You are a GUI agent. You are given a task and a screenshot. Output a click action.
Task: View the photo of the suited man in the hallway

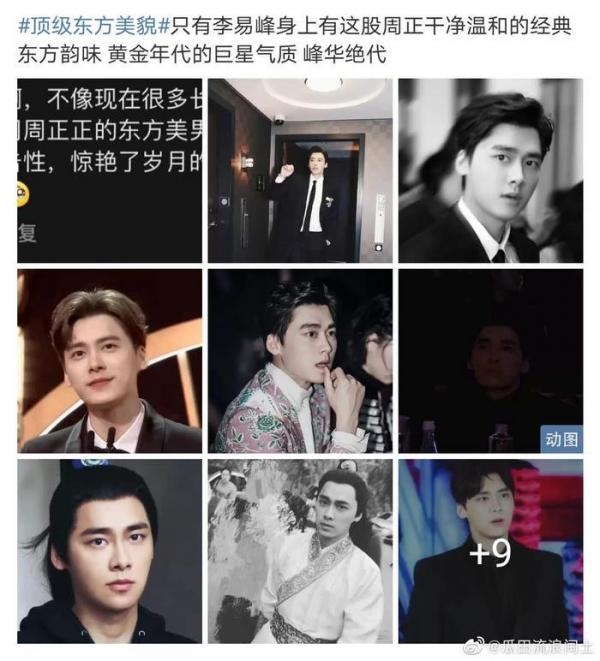pyautogui.click(x=300, y=170)
